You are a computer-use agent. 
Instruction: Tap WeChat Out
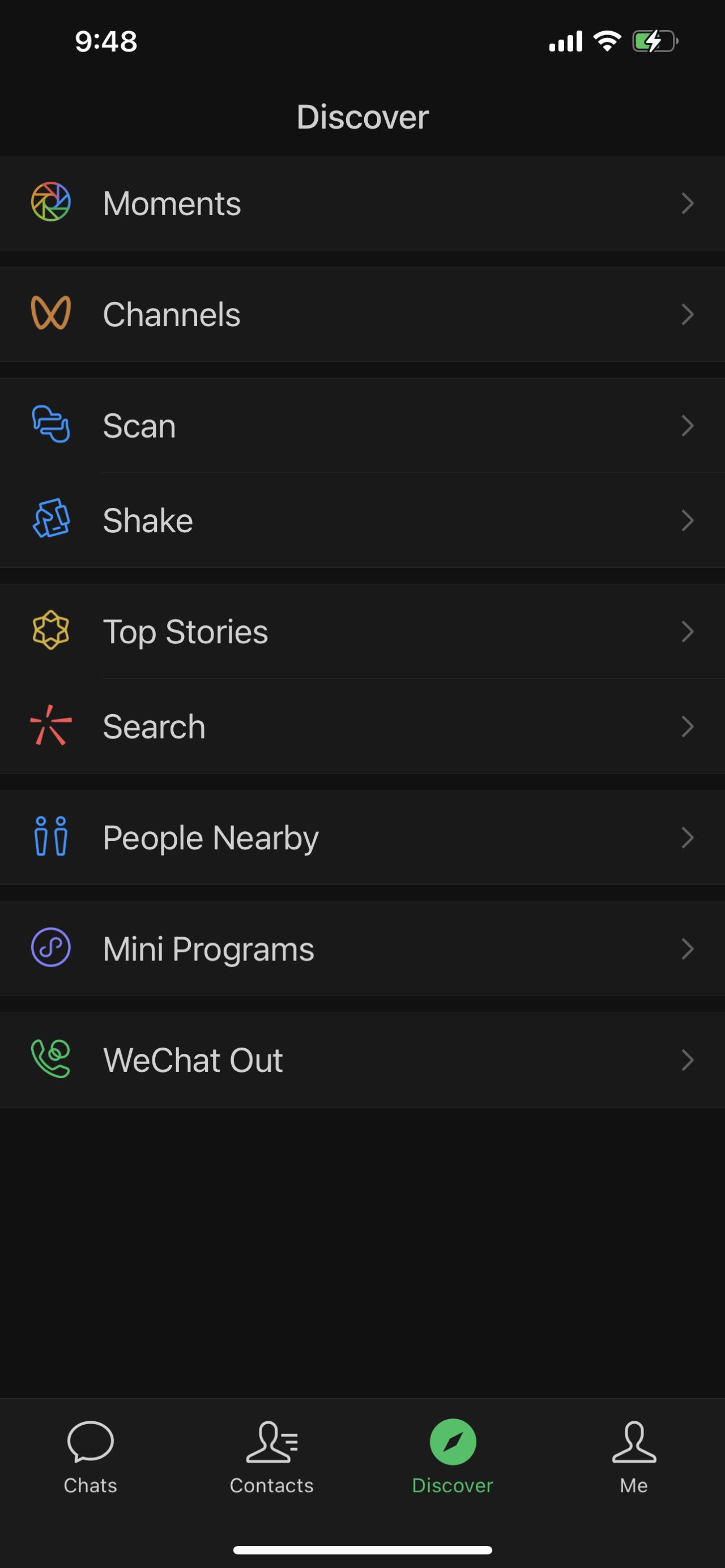click(362, 1059)
